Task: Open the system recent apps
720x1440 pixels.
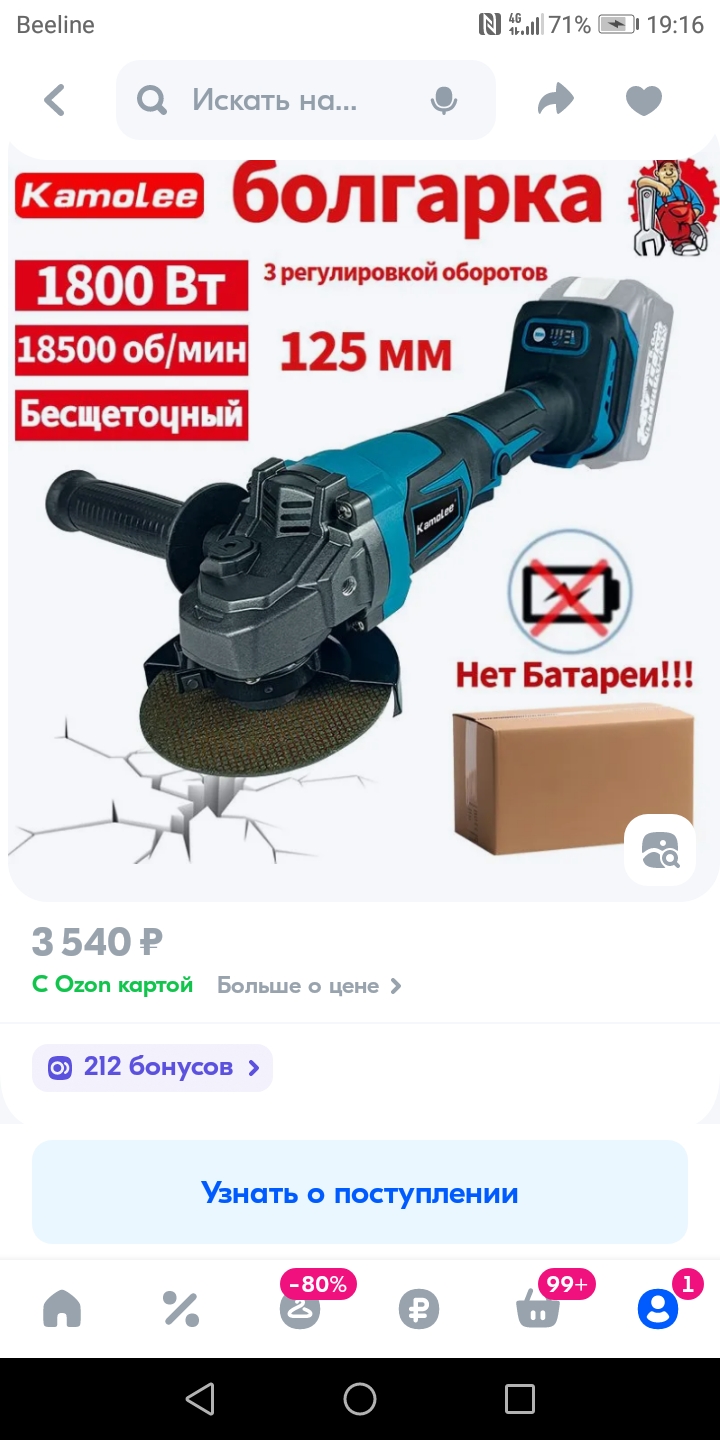Action: [520, 1398]
